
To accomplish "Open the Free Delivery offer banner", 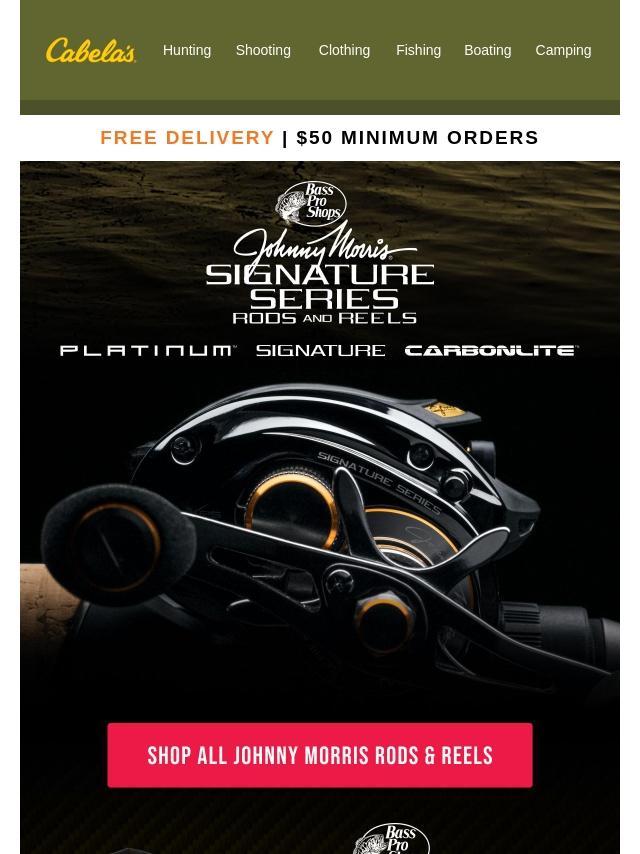I will [319, 138].
